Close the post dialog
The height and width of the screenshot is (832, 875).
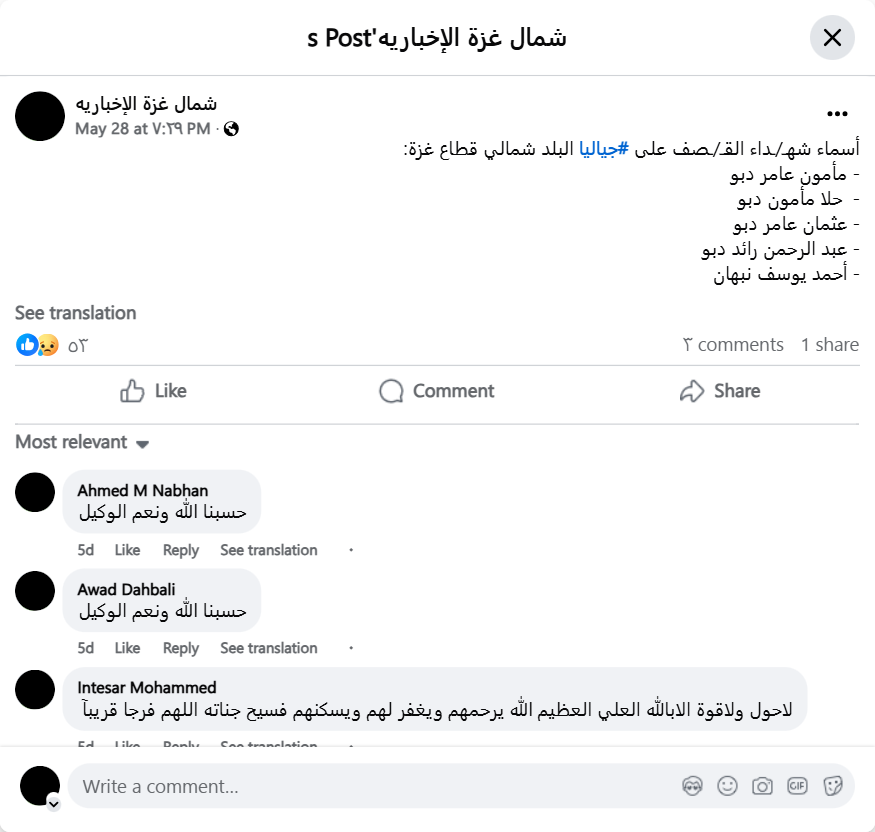831,38
